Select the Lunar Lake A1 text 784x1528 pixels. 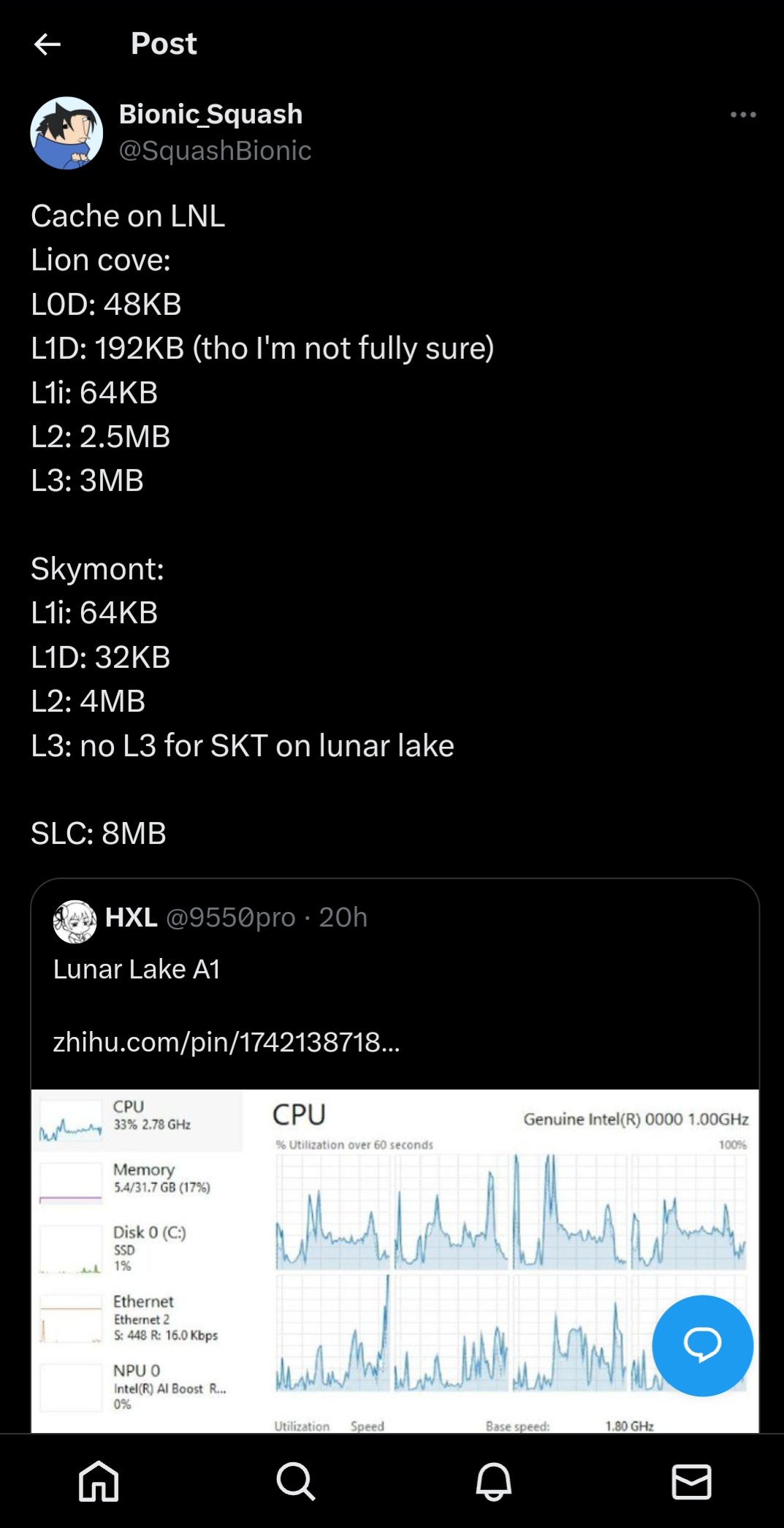pyautogui.click(x=136, y=970)
